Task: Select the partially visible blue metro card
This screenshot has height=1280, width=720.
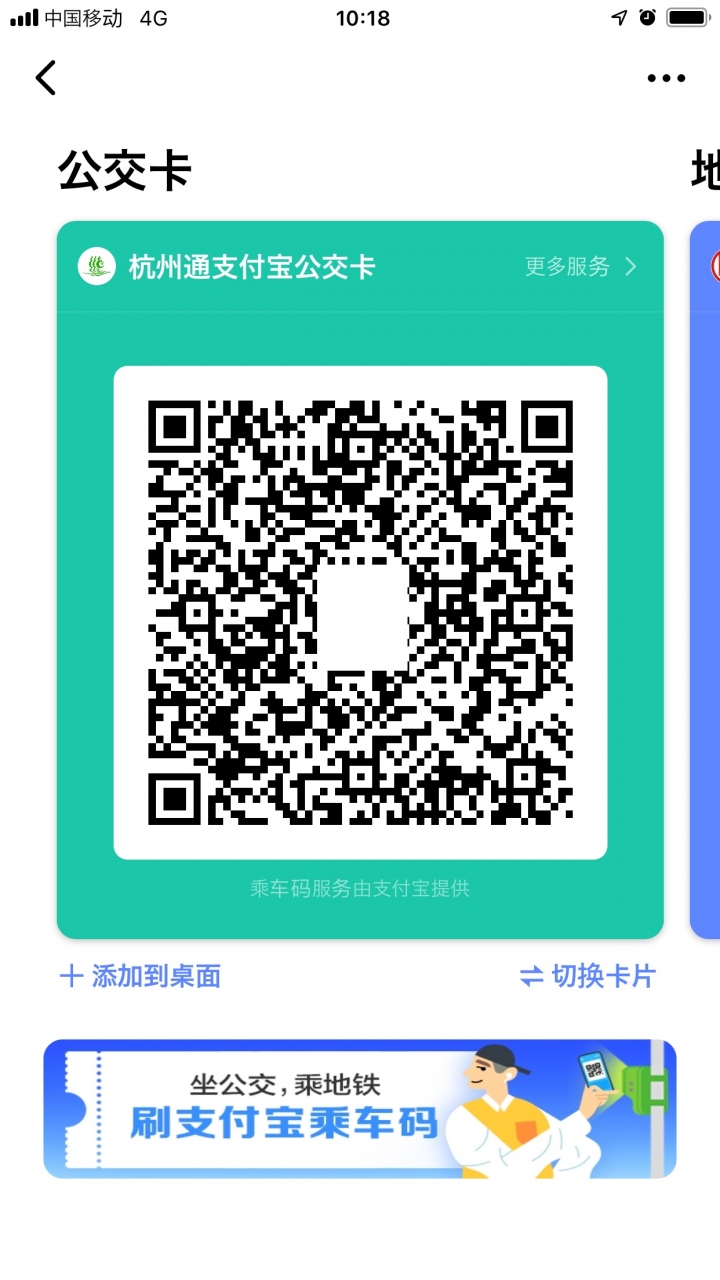Action: pos(706,580)
